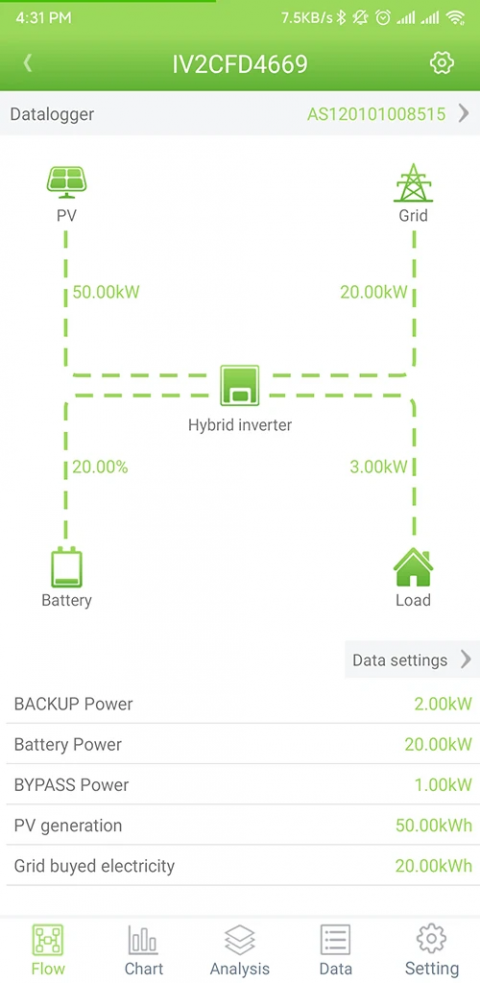Go back using the header arrow
This screenshot has height=983, width=480.
pos(28,63)
